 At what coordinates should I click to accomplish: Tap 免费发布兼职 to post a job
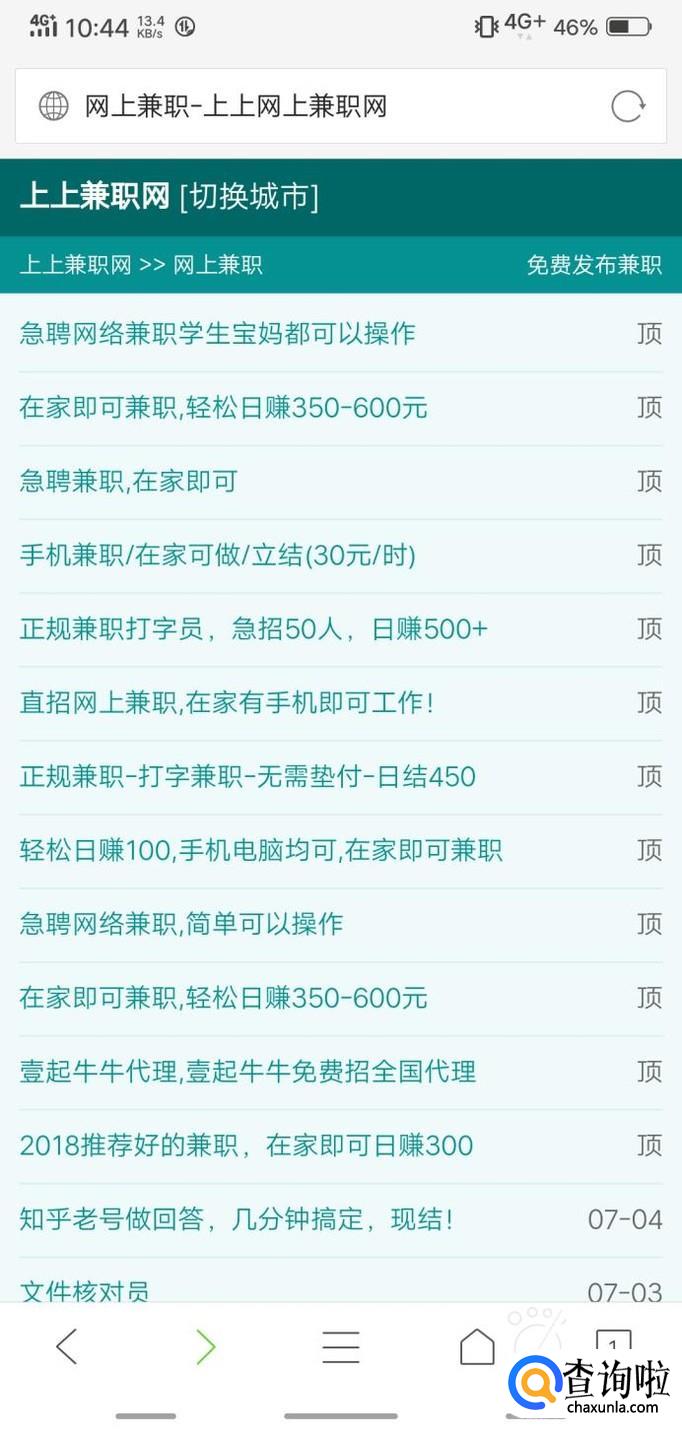(594, 265)
